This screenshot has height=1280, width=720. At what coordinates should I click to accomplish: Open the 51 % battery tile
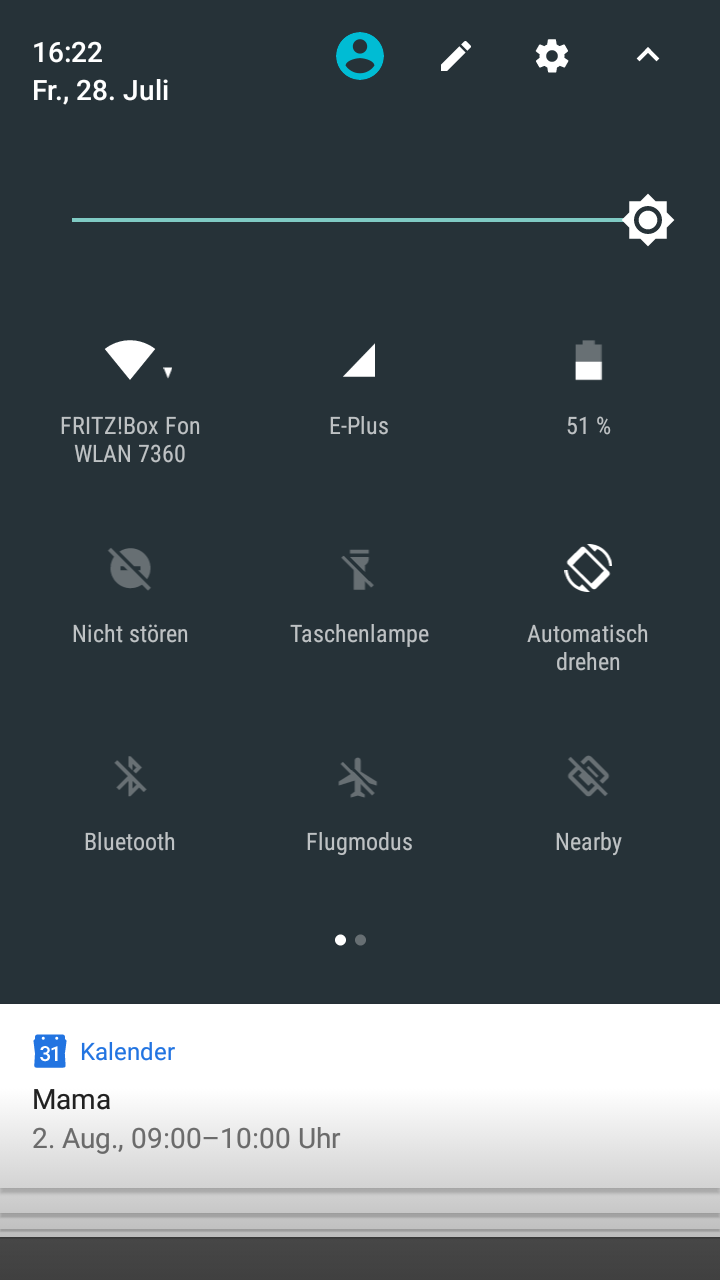[x=588, y=362]
